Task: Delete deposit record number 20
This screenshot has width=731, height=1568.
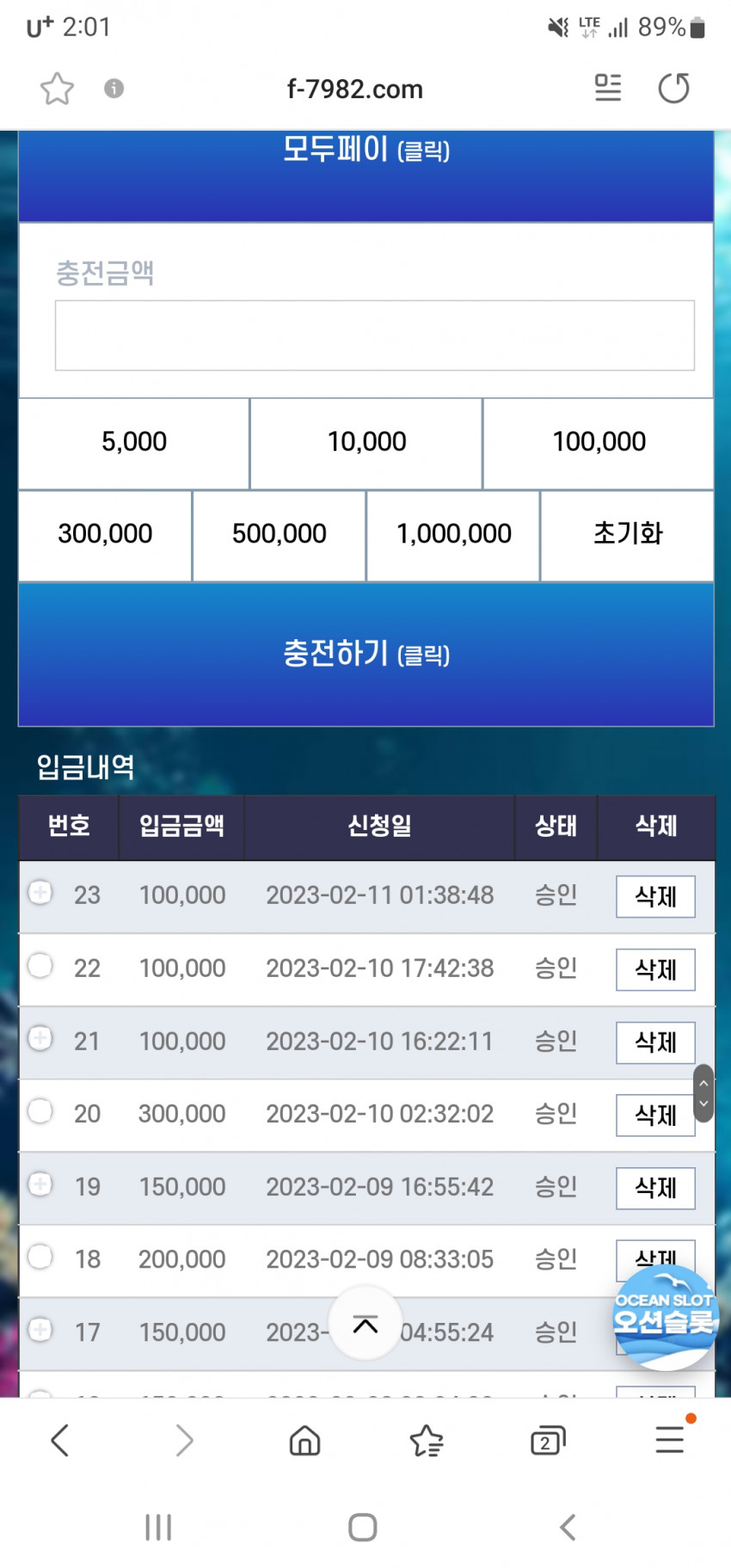Action: point(655,1116)
